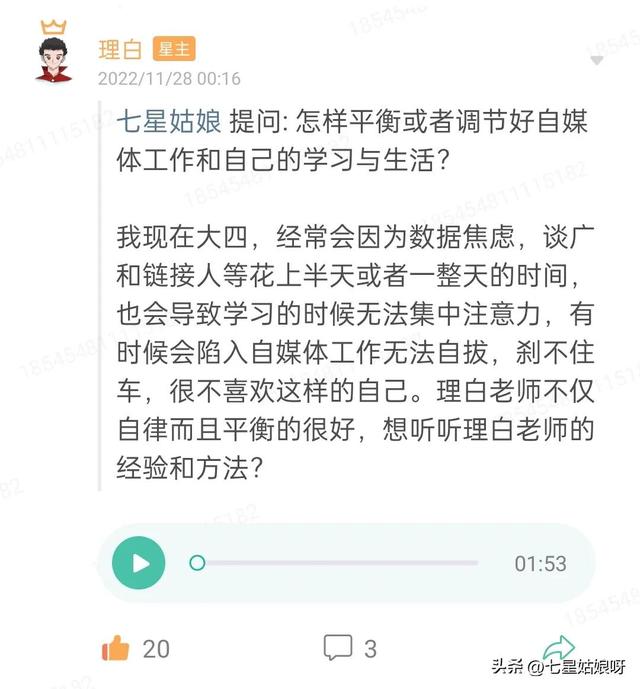Like this post with 20 likes
This screenshot has width=640, height=689.
(117, 648)
